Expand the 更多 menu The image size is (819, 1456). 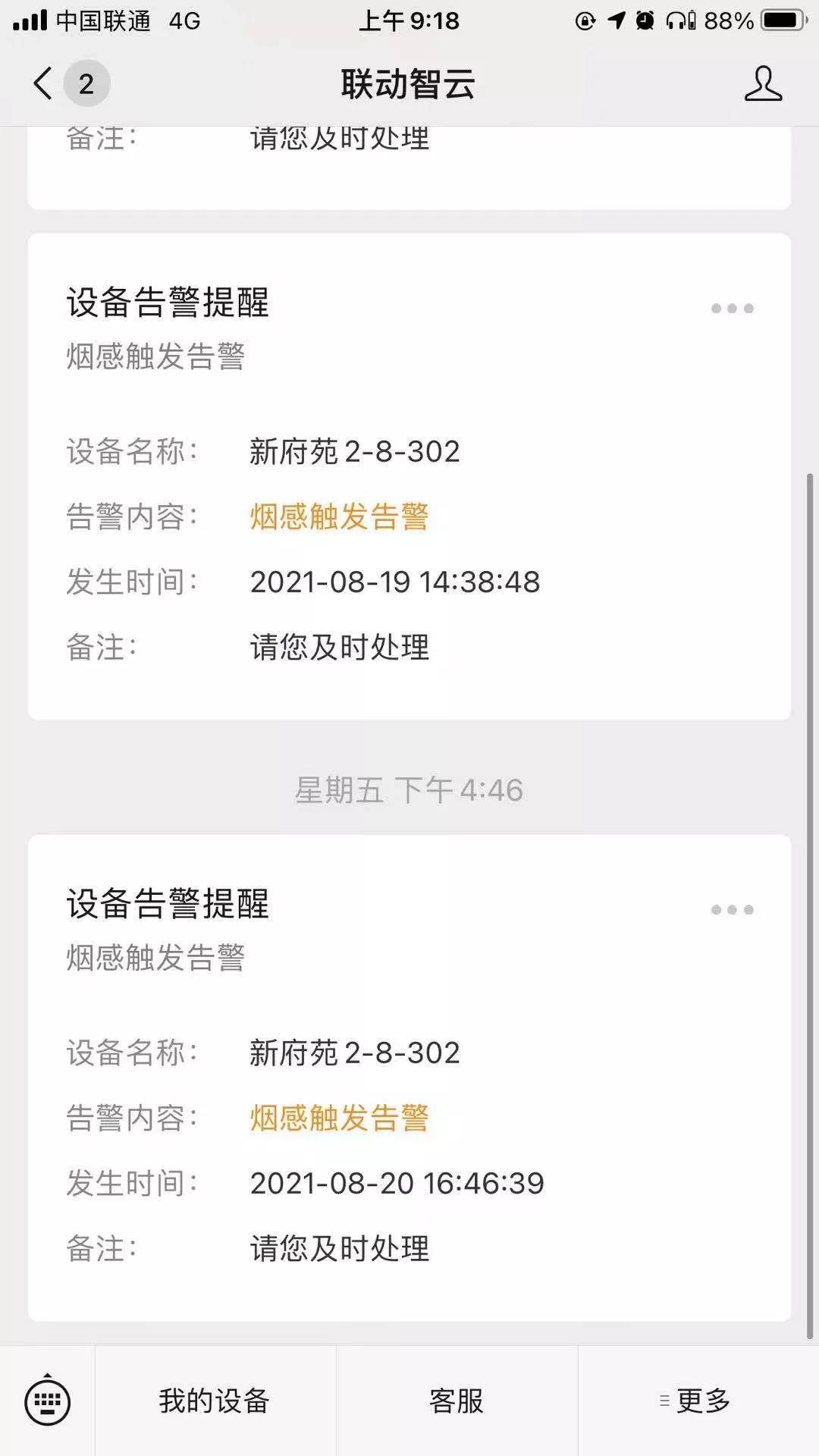coord(698,1401)
